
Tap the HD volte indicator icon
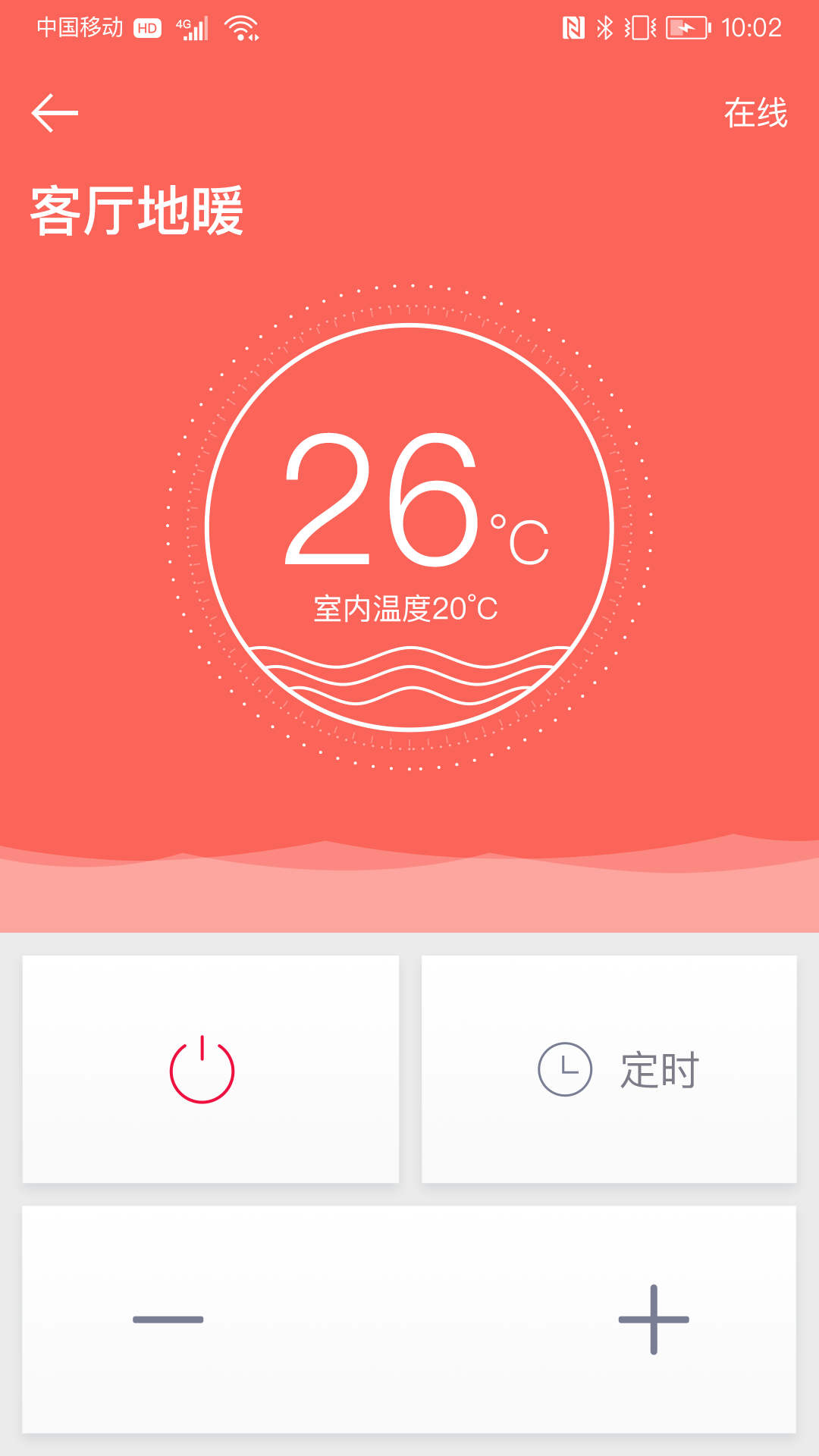coord(146,27)
